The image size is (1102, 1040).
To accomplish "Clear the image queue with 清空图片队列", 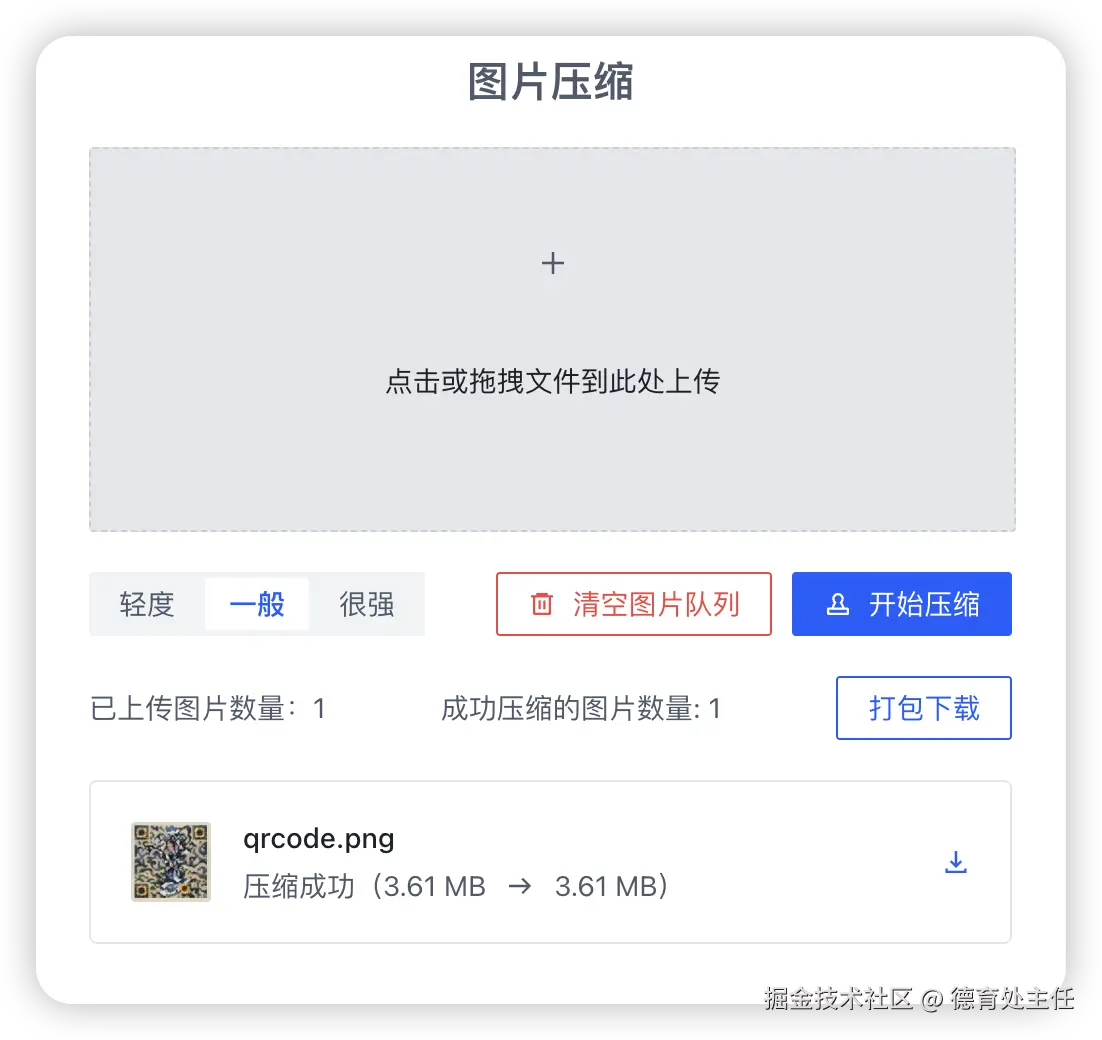I will coord(634,604).
